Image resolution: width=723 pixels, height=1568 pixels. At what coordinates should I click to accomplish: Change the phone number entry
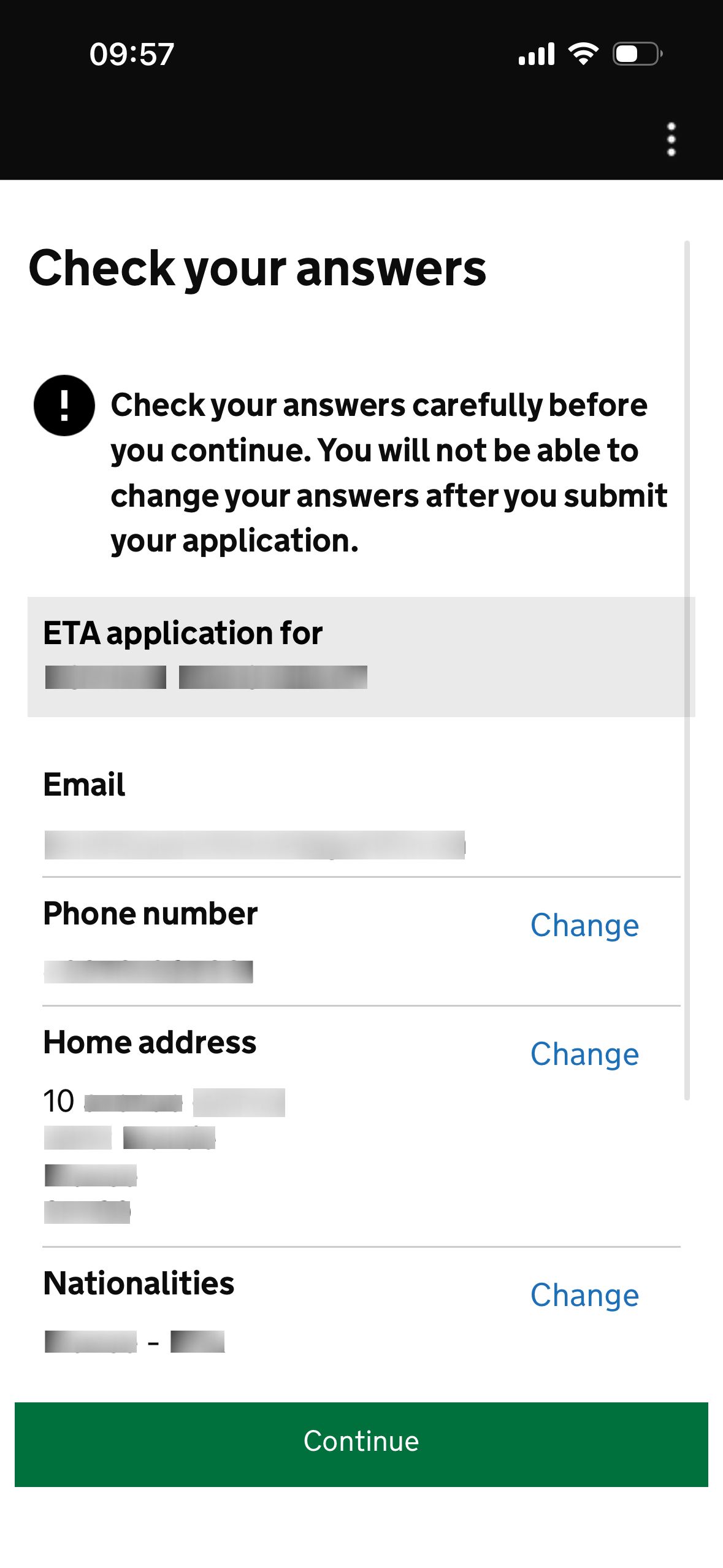[x=584, y=925]
